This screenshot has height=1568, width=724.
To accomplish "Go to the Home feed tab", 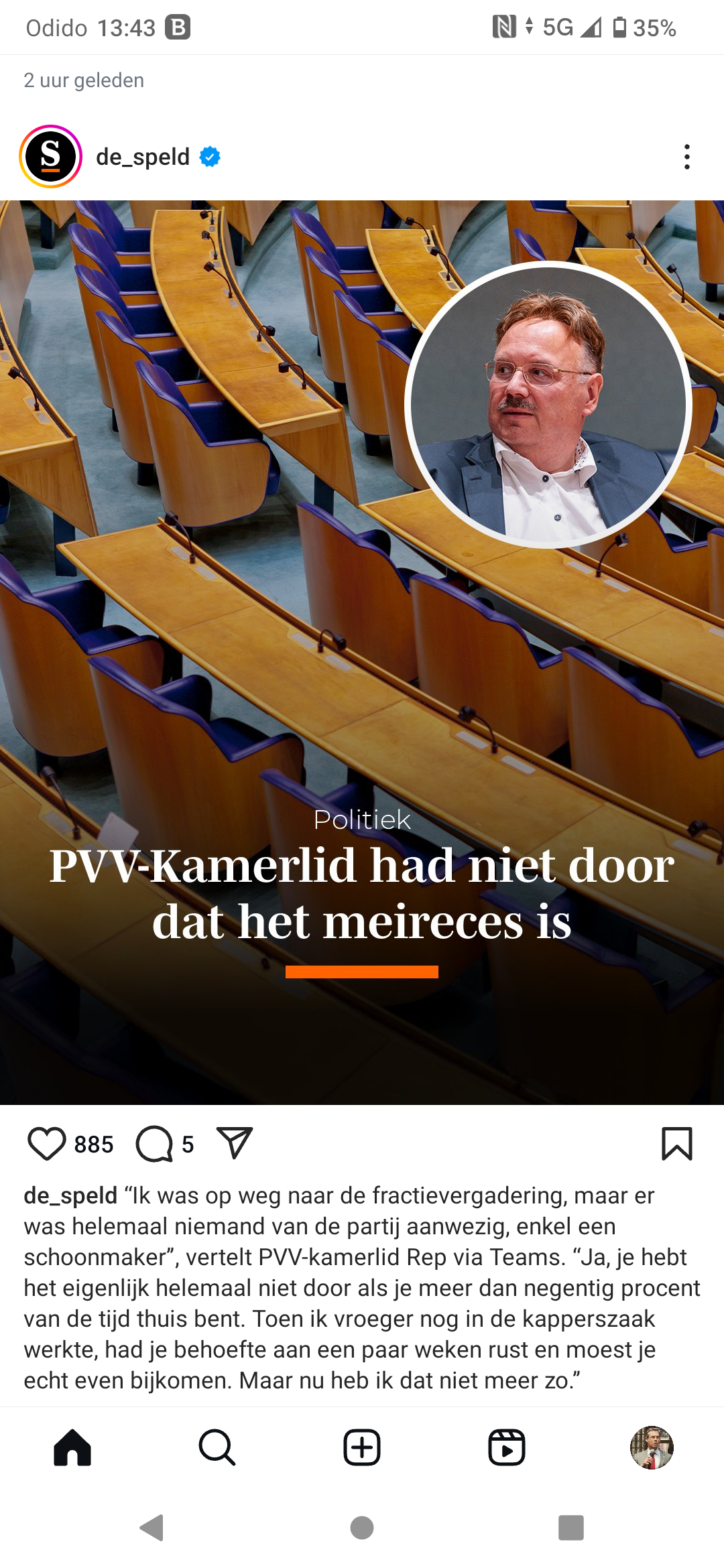I will pyautogui.click(x=72, y=1448).
